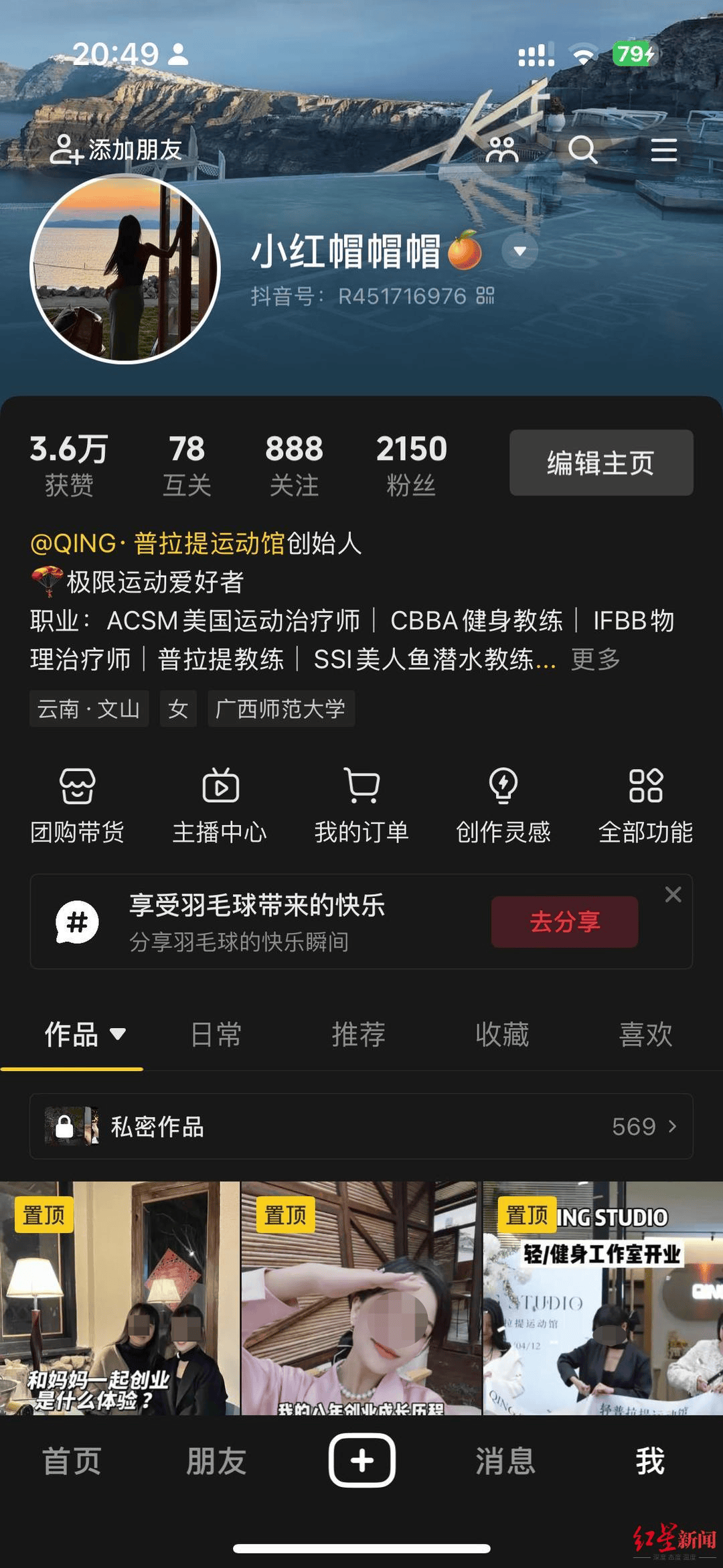
Task: Open pinned video 和妈妈一起创业是什么体验
Action: point(119,1298)
